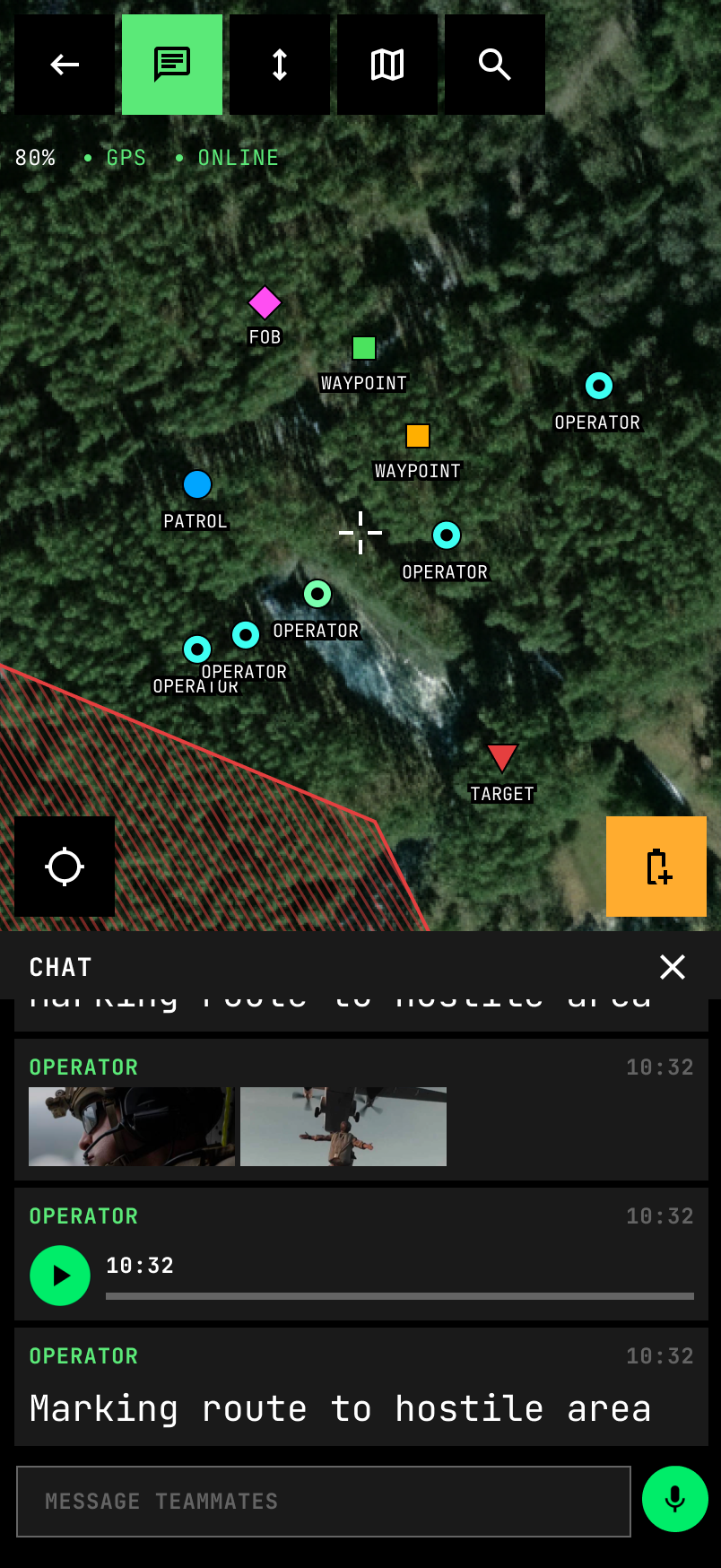
Task: Tap the orange add-marker button
Action: [656, 867]
